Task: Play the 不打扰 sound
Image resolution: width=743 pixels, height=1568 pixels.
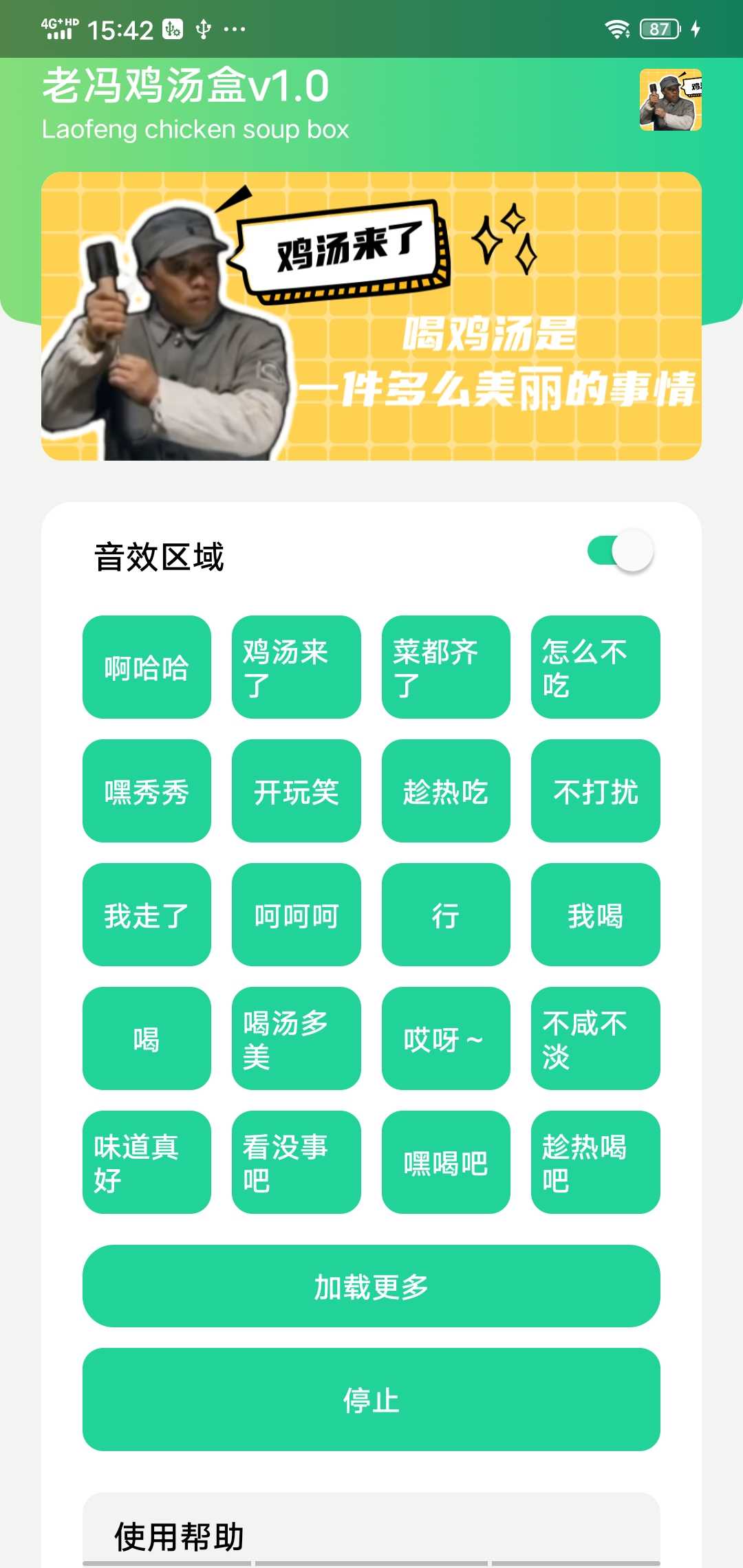Action: click(x=596, y=791)
